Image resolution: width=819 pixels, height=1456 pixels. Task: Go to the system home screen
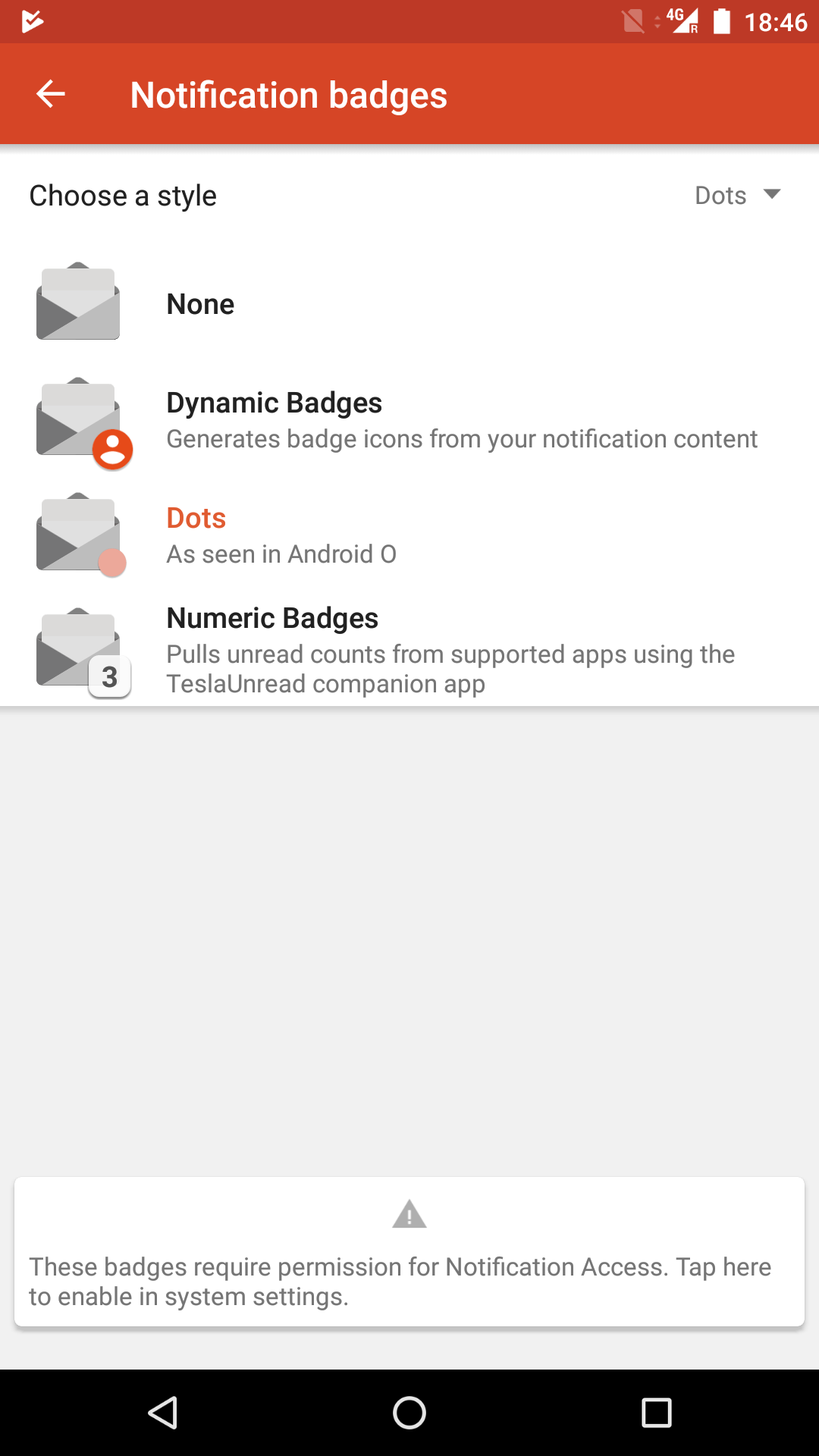[409, 1413]
